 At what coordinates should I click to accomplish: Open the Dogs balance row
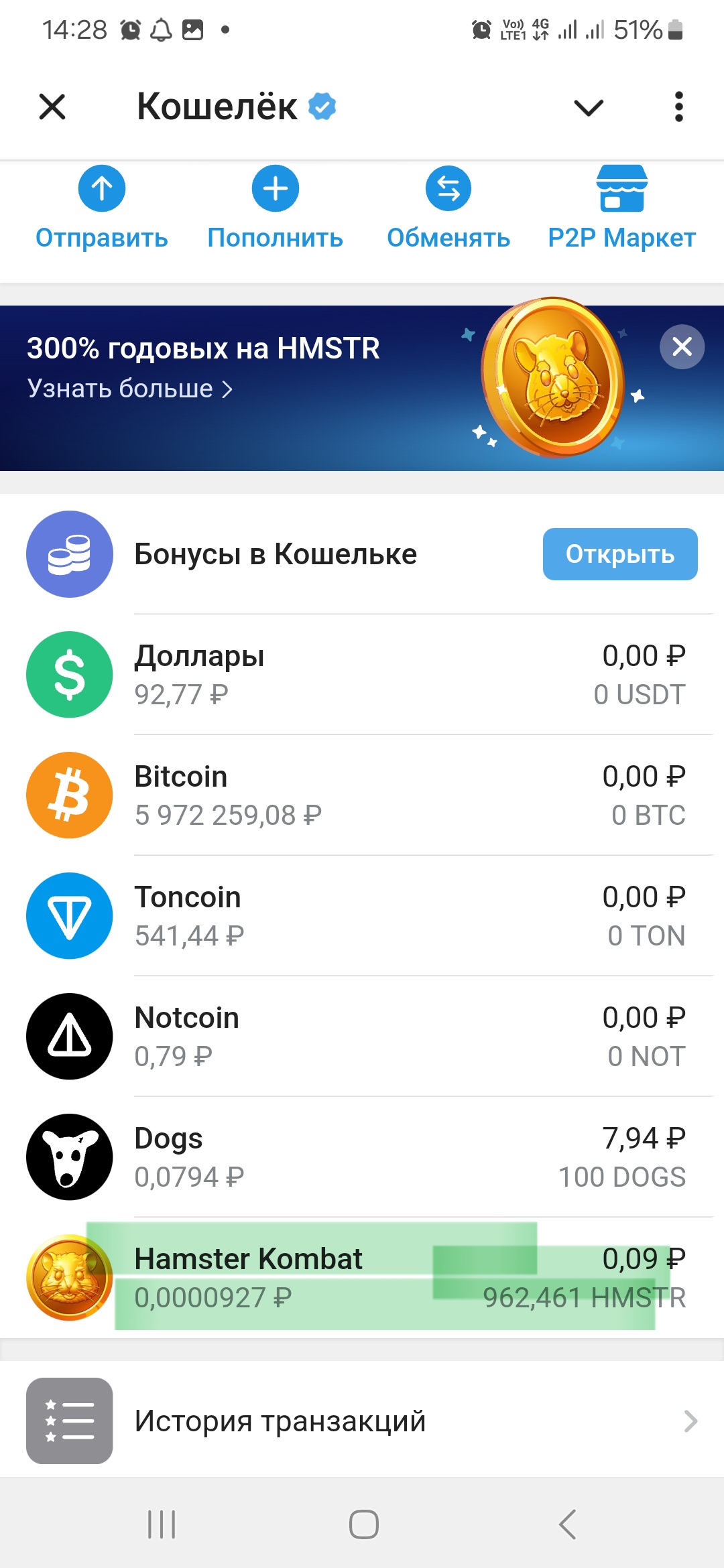(362, 1157)
